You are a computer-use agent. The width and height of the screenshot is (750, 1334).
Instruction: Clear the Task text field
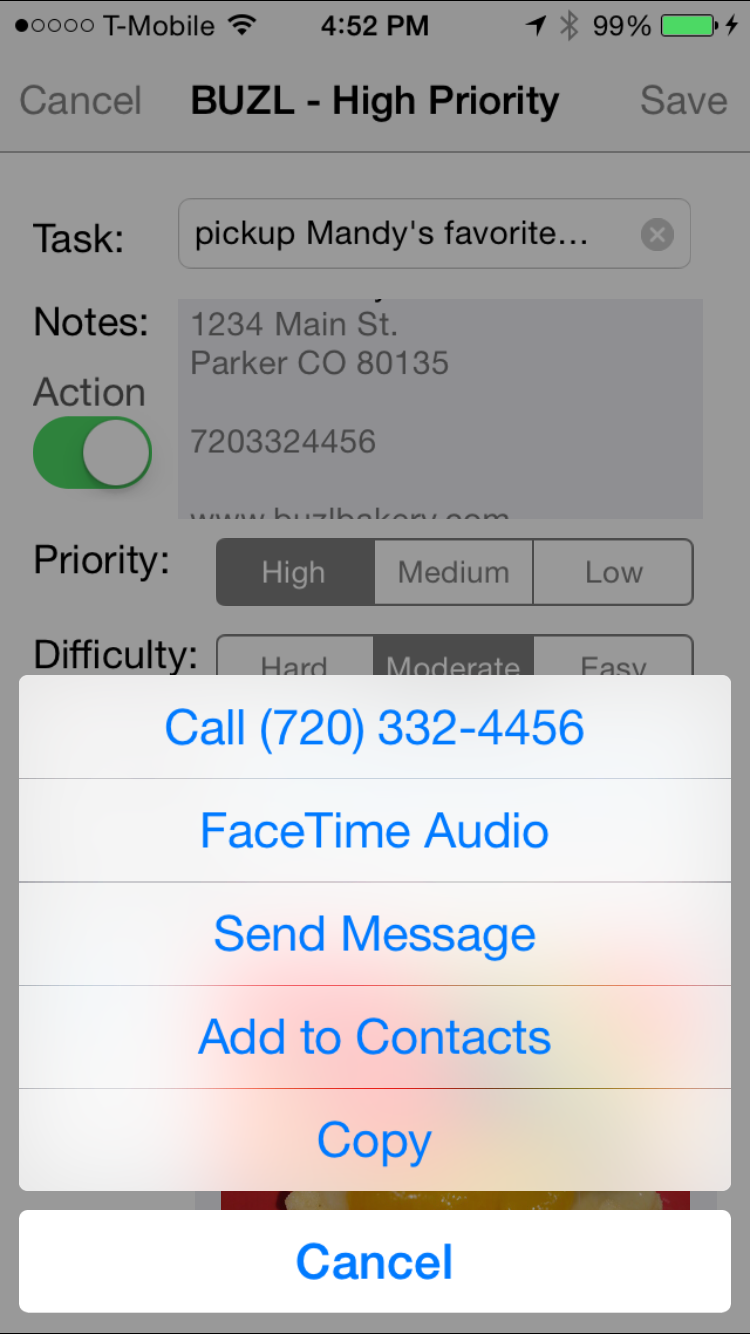(x=657, y=235)
